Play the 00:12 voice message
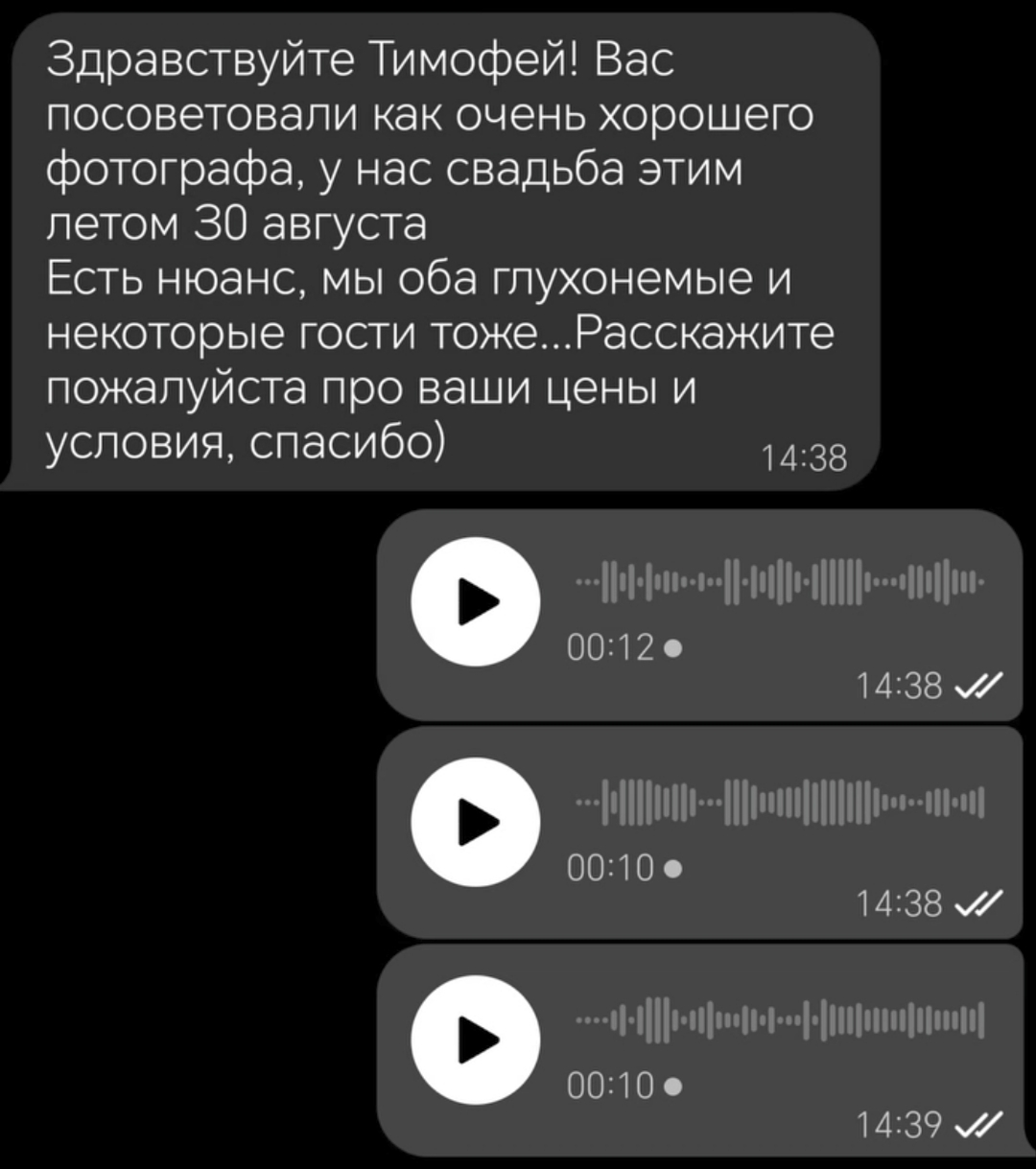 coord(476,600)
